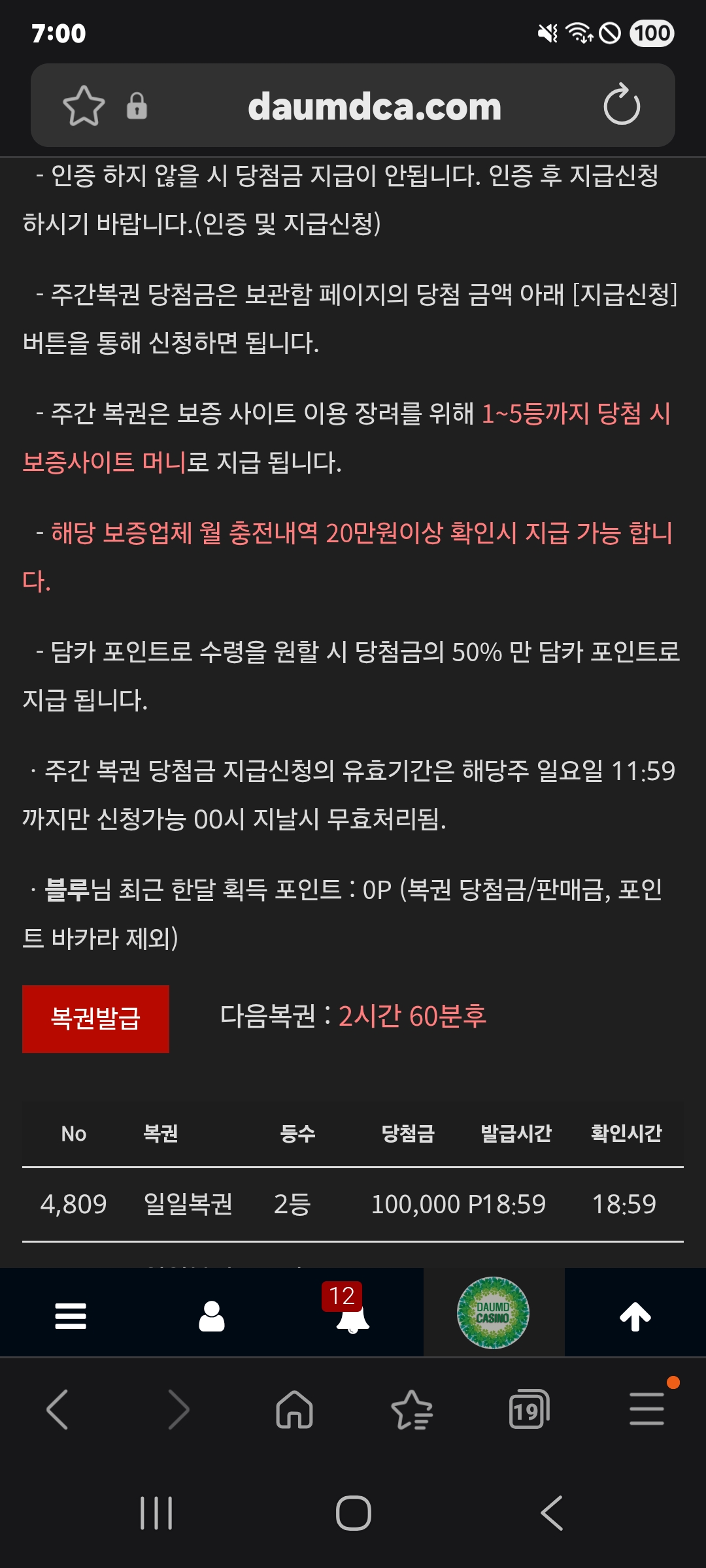Bookmark this page with the star icon
The height and width of the screenshot is (1568, 706).
(x=84, y=105)
